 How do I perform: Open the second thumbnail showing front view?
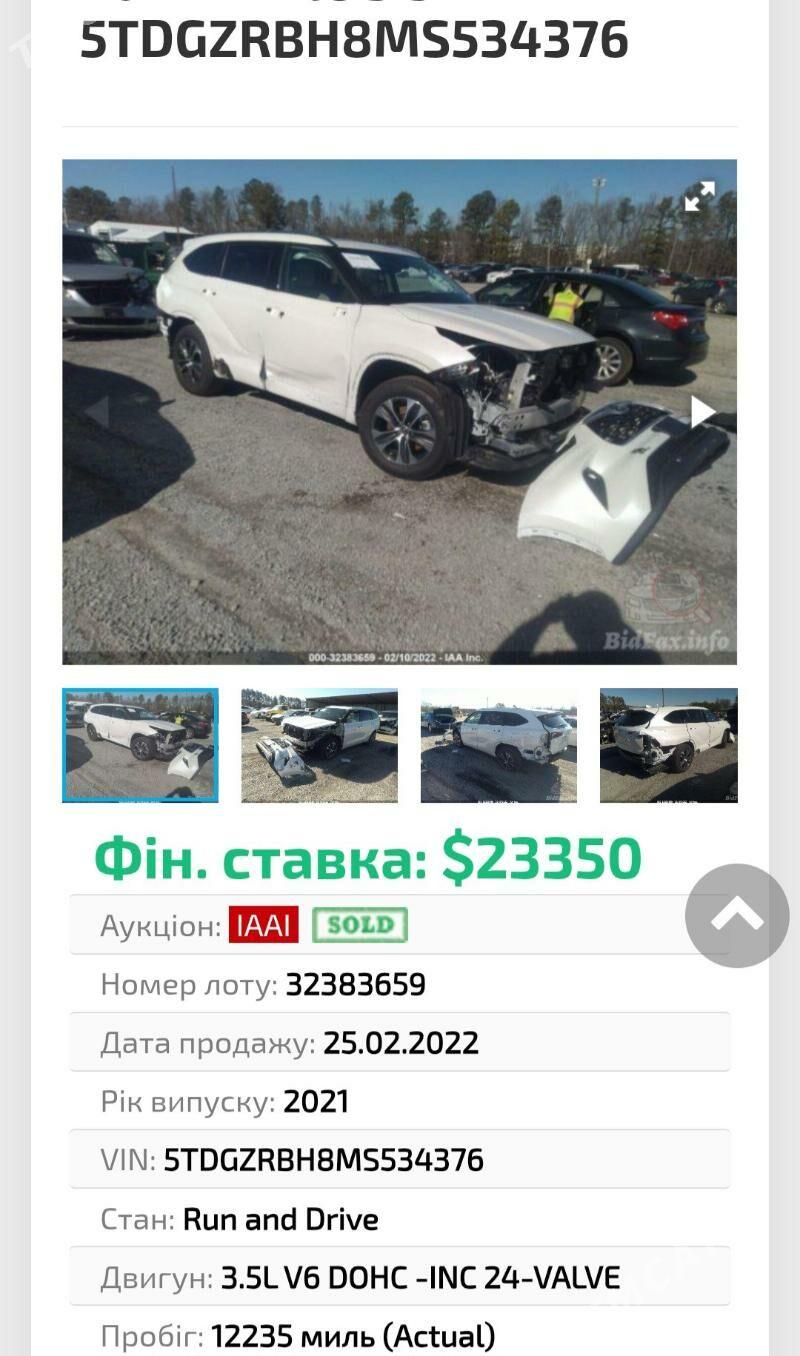pyautogui.click(x=319, y=745)
